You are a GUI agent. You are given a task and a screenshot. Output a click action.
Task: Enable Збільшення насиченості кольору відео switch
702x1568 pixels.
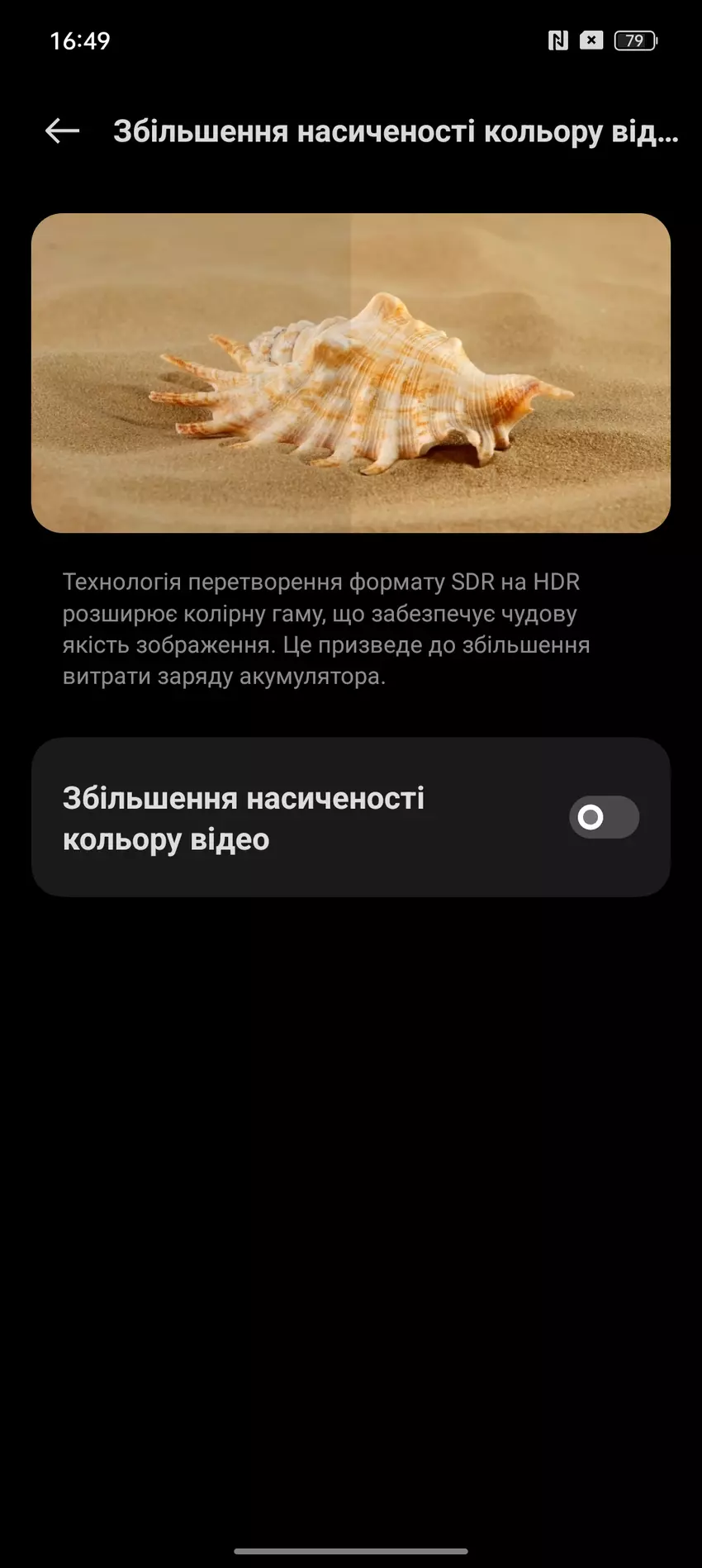pos(604,817)
